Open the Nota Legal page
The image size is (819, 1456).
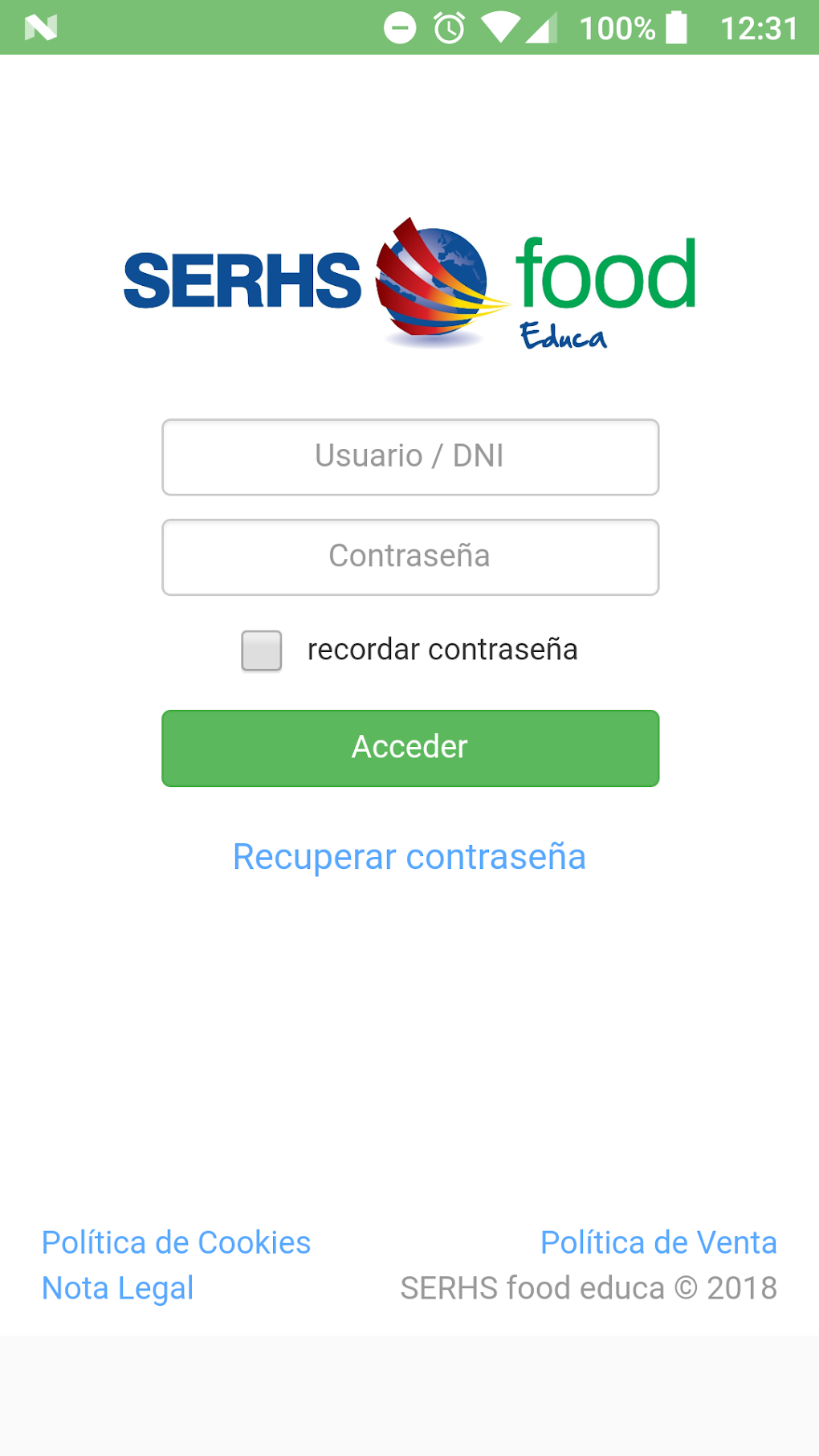coord(117,1287)
